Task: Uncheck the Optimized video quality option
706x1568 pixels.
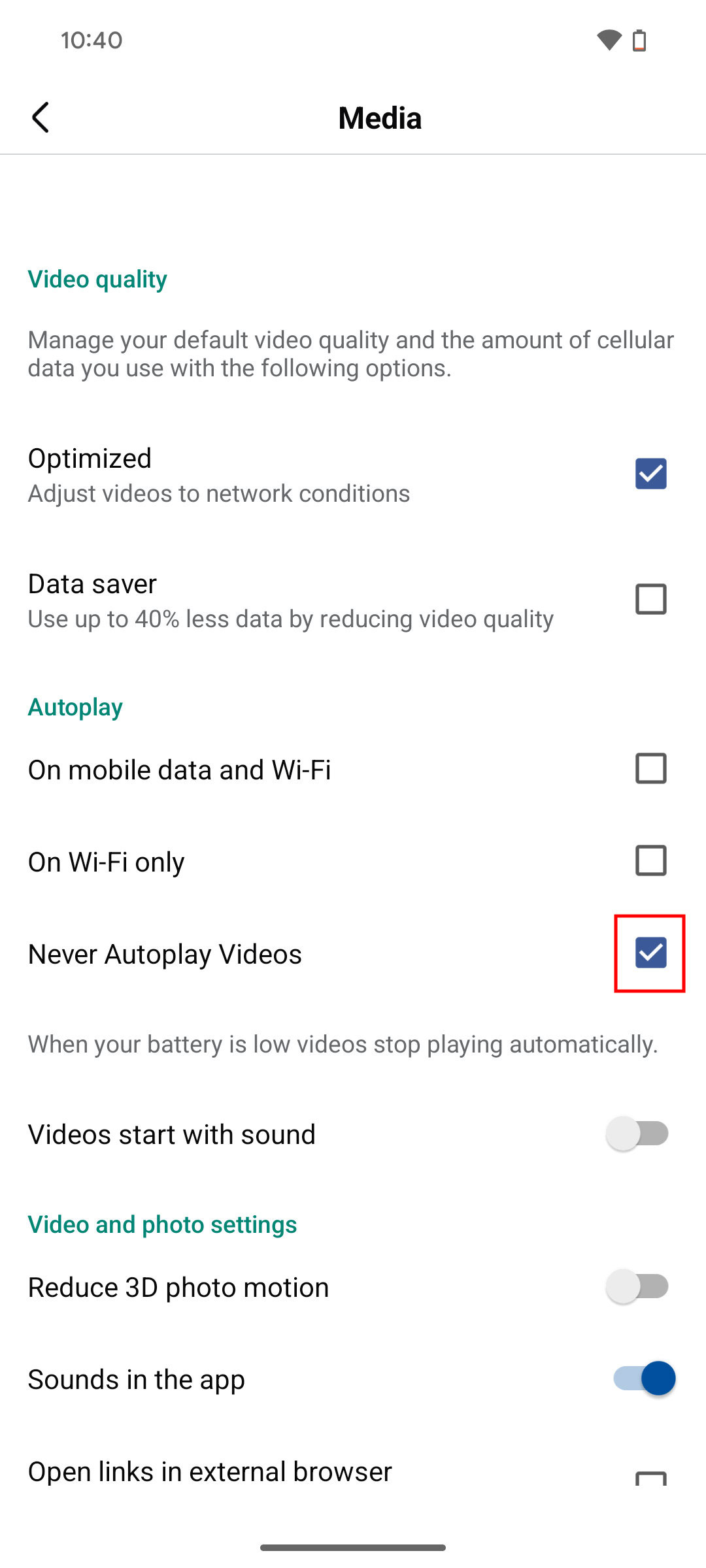Action: tap(650, 474)
